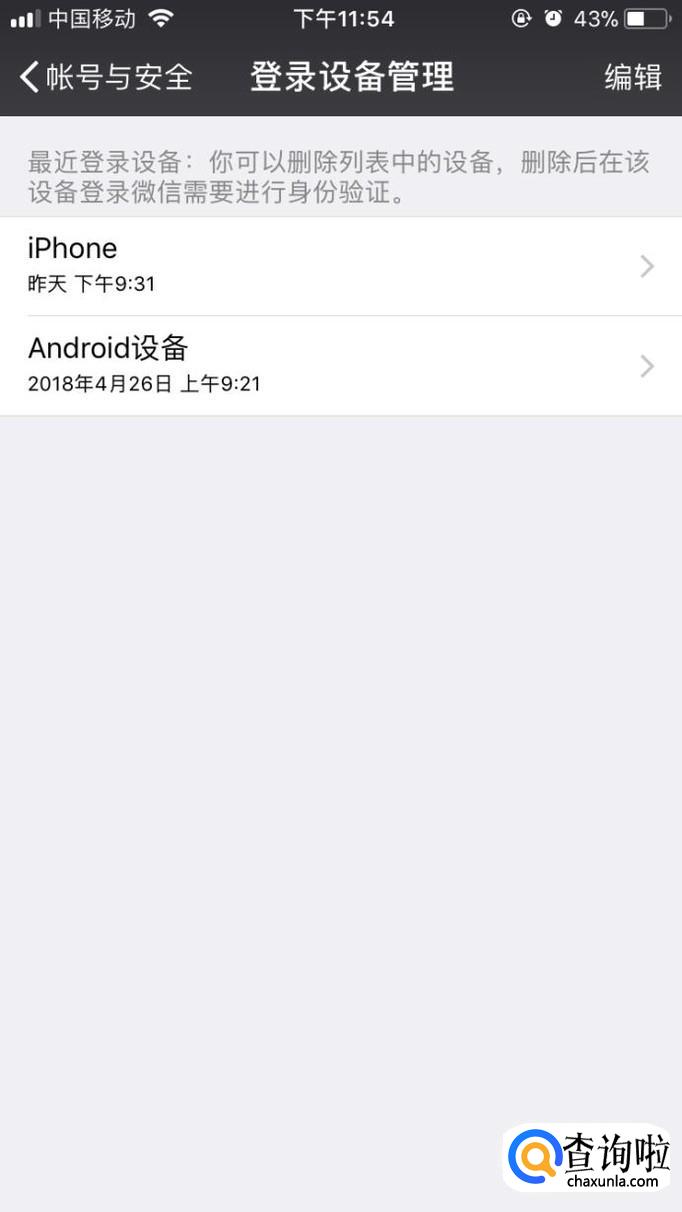Open the iPhone device entry
The height and width of the screenshot is (1212, 682).
click(340, 266)
